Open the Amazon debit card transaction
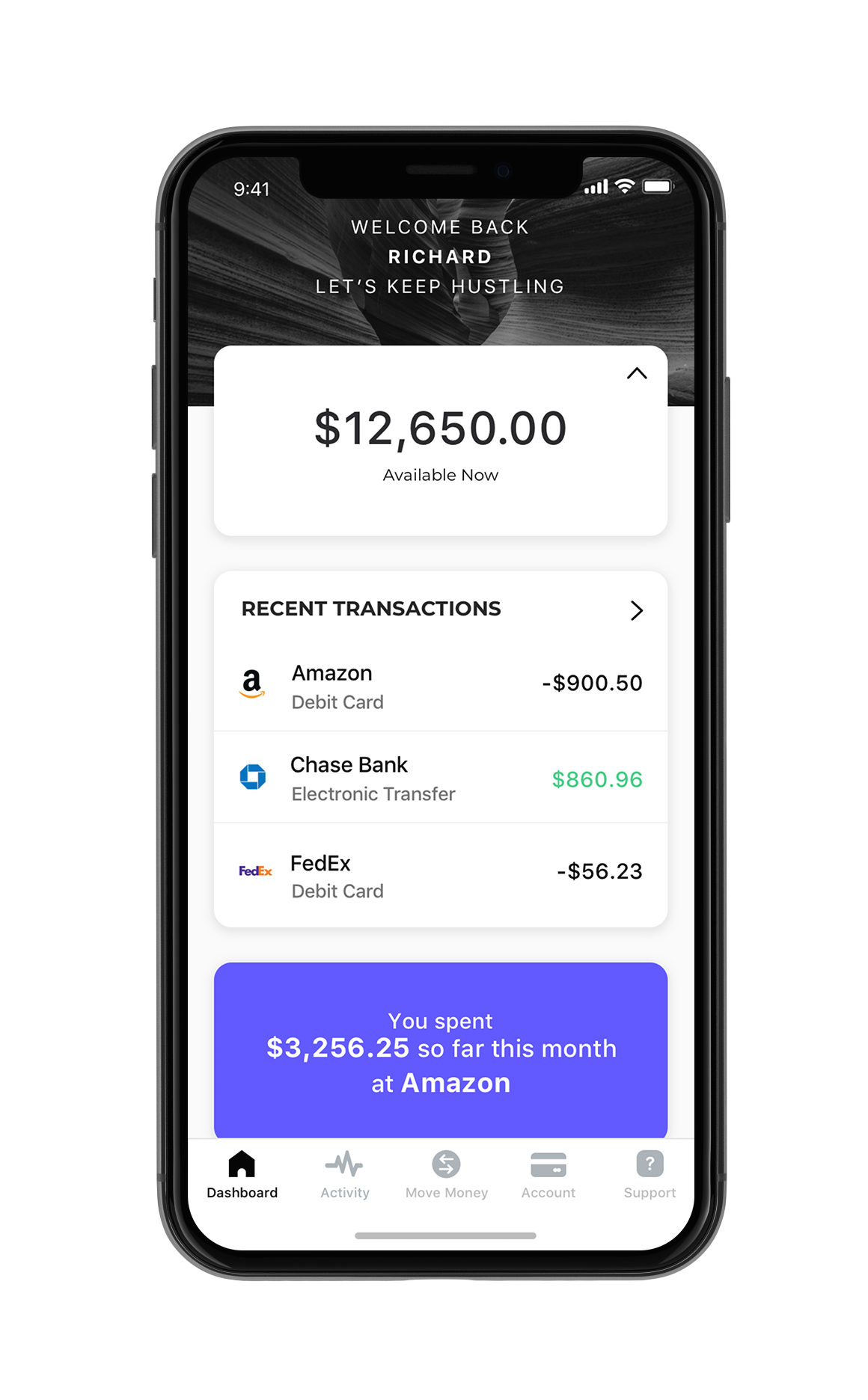This screenshot has height=1400, width=868. pyautogui.click(x=440, y=686)
